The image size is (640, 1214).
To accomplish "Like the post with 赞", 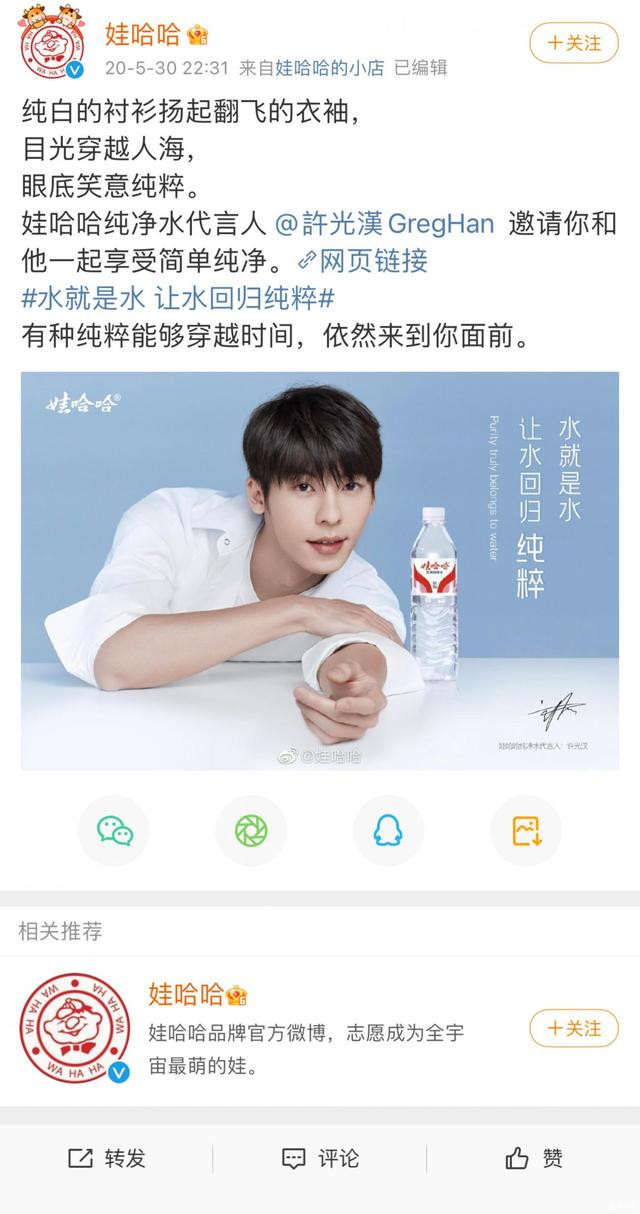I will point(534,1158).
